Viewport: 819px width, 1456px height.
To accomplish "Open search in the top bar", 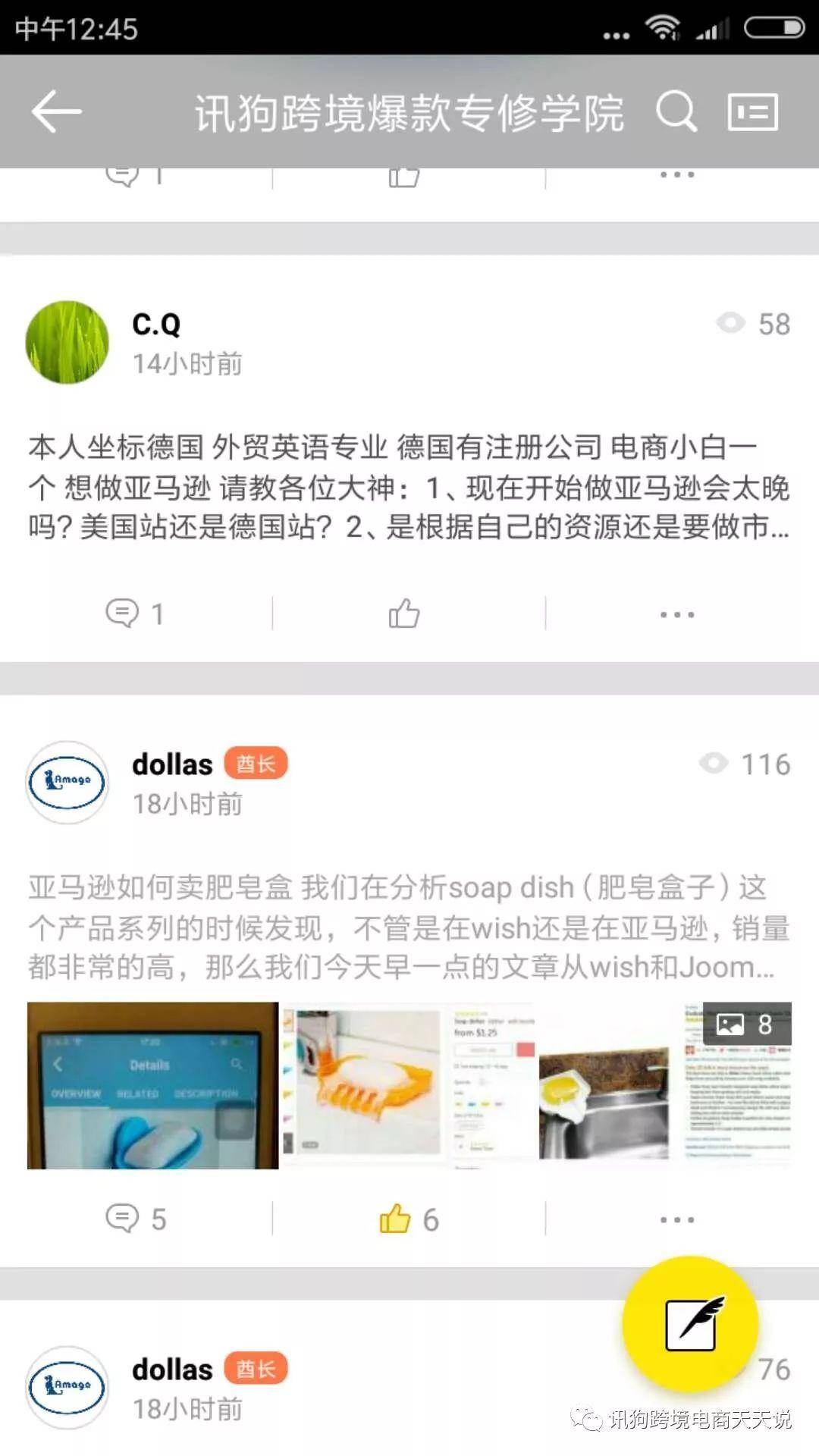I will click(x=676, y=112).
